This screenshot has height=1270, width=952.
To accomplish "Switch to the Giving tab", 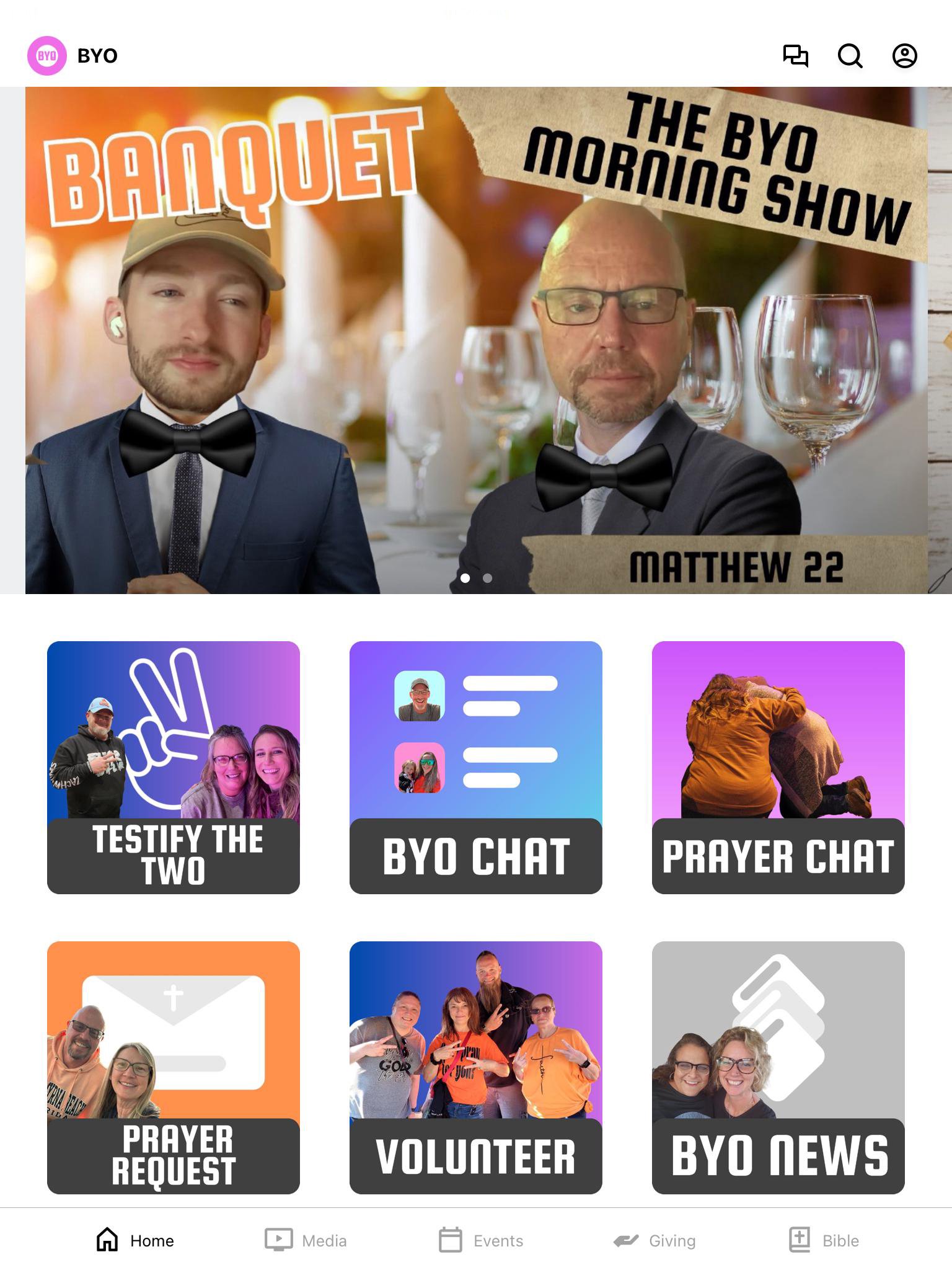I will (654, 1240).
